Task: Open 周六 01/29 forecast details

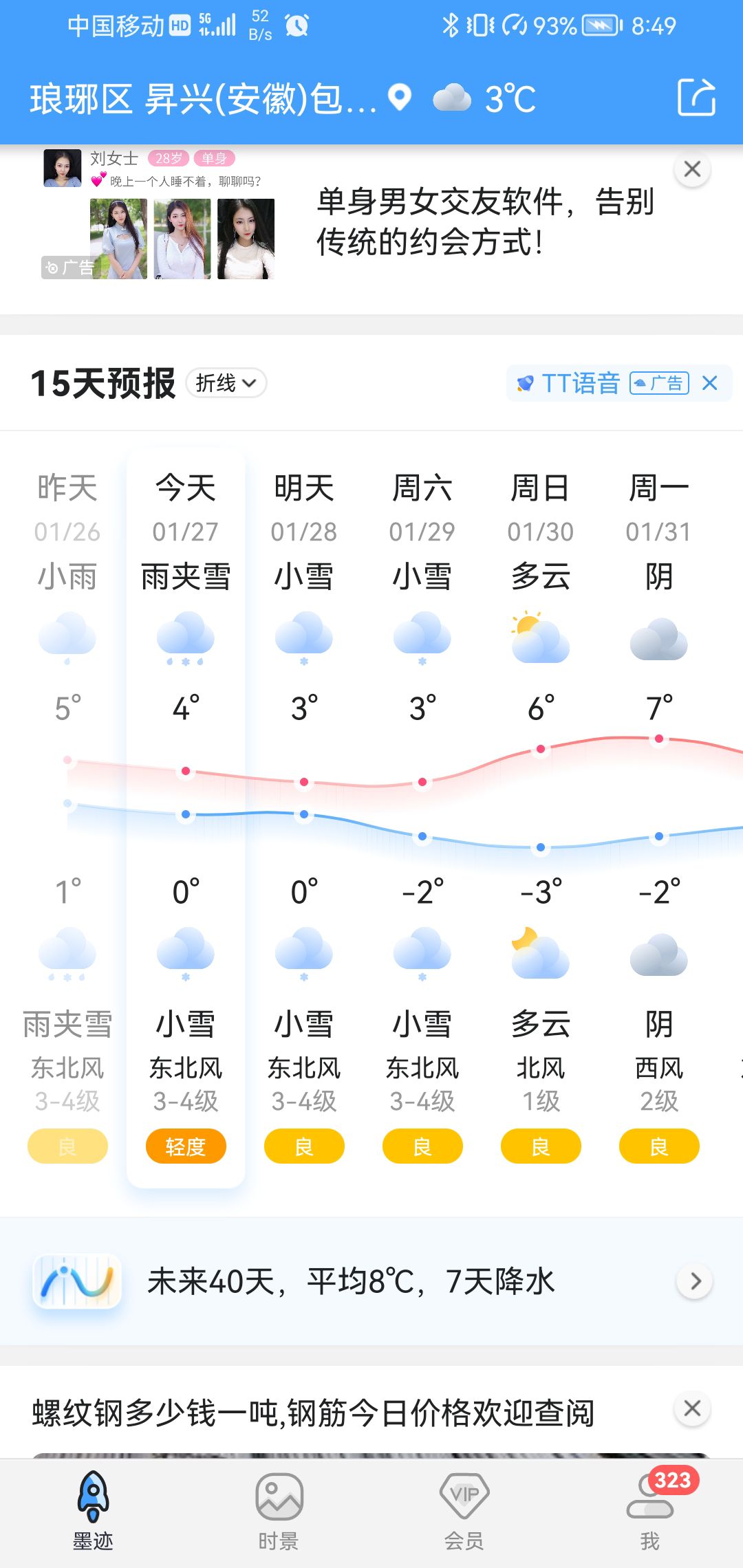Action: tap(422, 818)
